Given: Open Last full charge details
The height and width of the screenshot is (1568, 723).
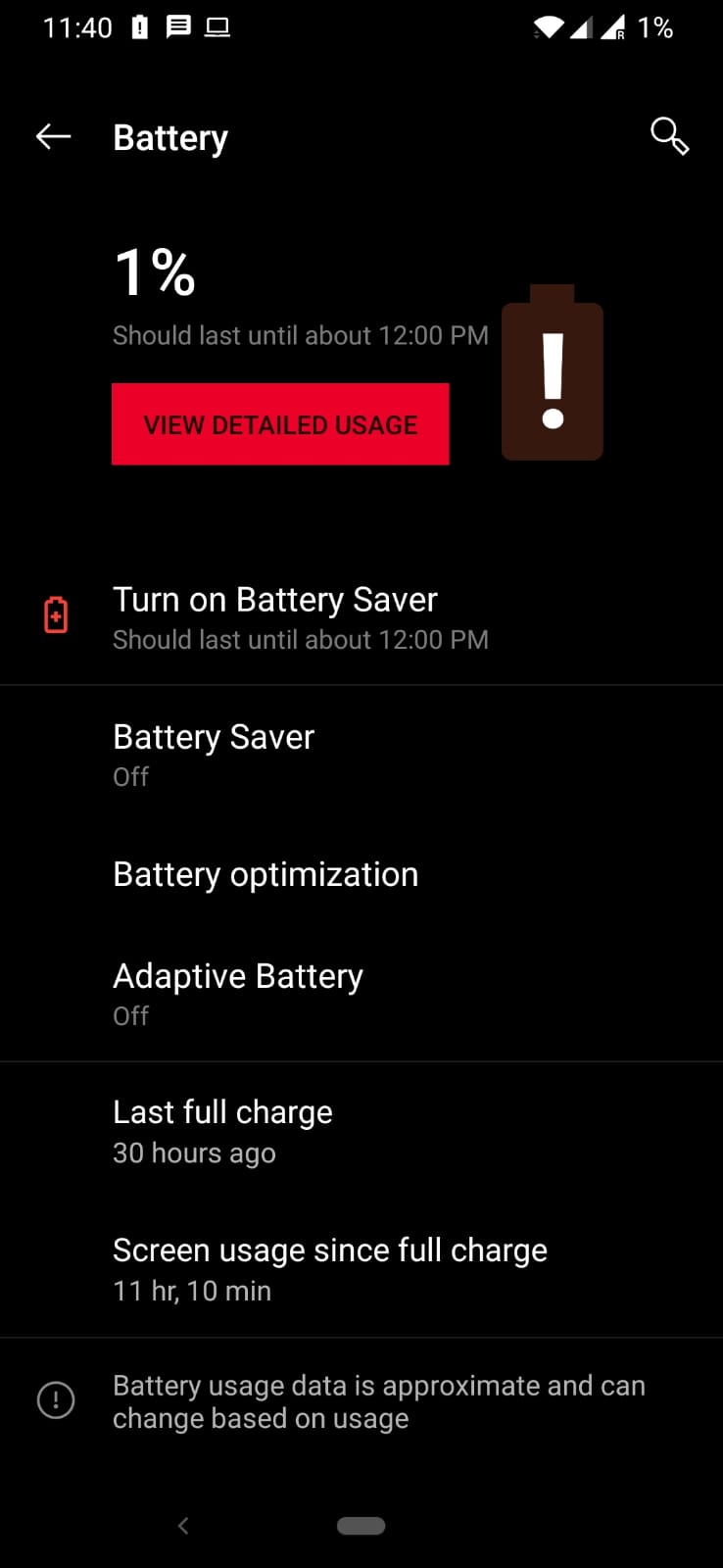Looking at the screenshot, I should (361, 1131).
